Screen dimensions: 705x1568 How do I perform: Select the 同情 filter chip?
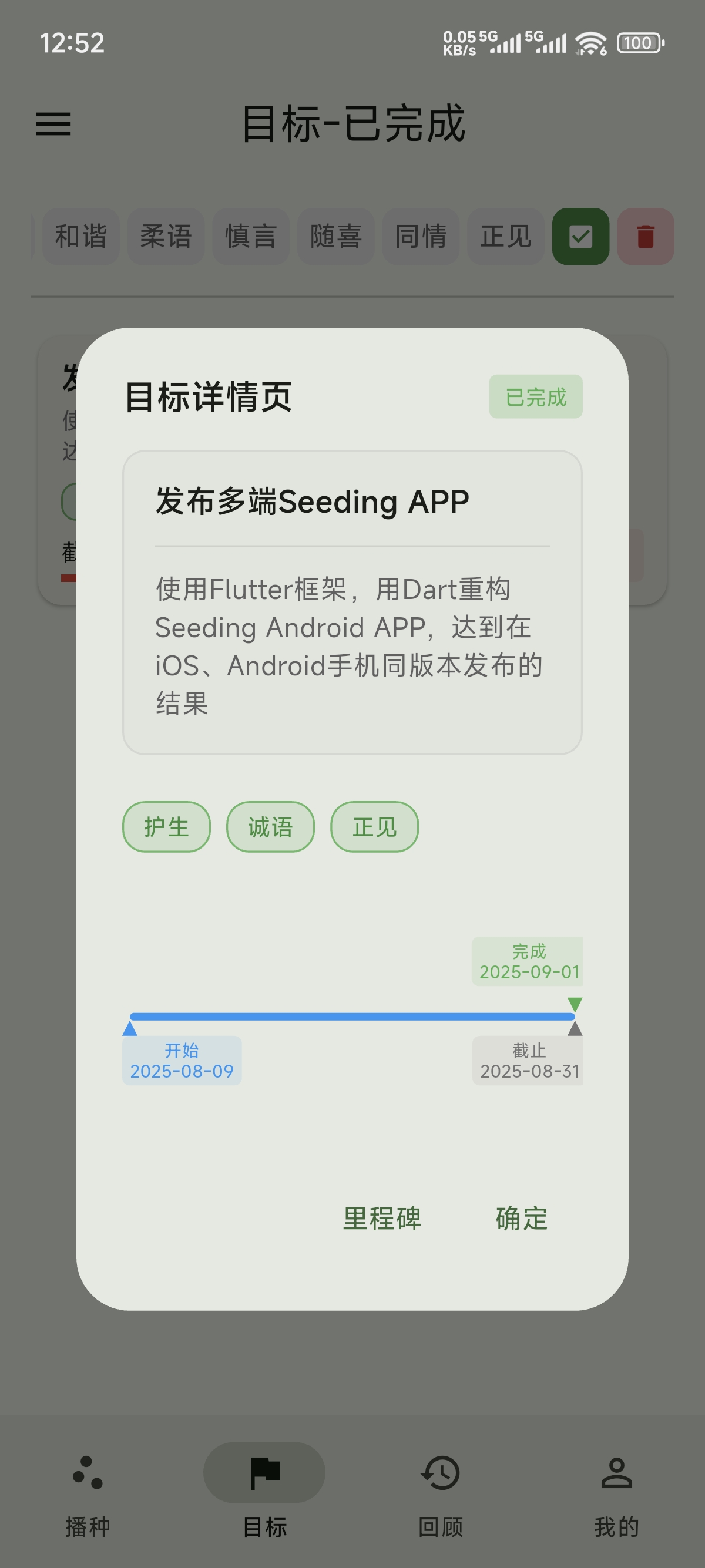coord(421,237)
